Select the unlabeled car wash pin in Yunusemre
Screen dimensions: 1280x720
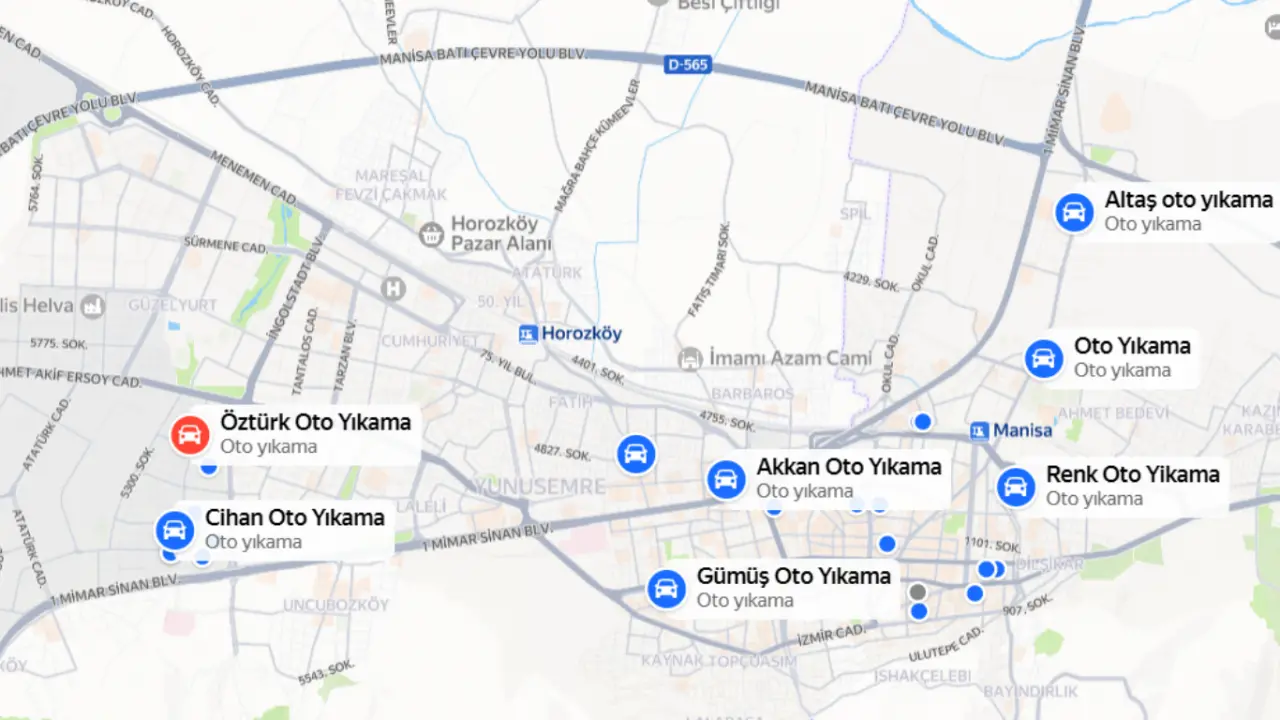click(x=635, y=454)
